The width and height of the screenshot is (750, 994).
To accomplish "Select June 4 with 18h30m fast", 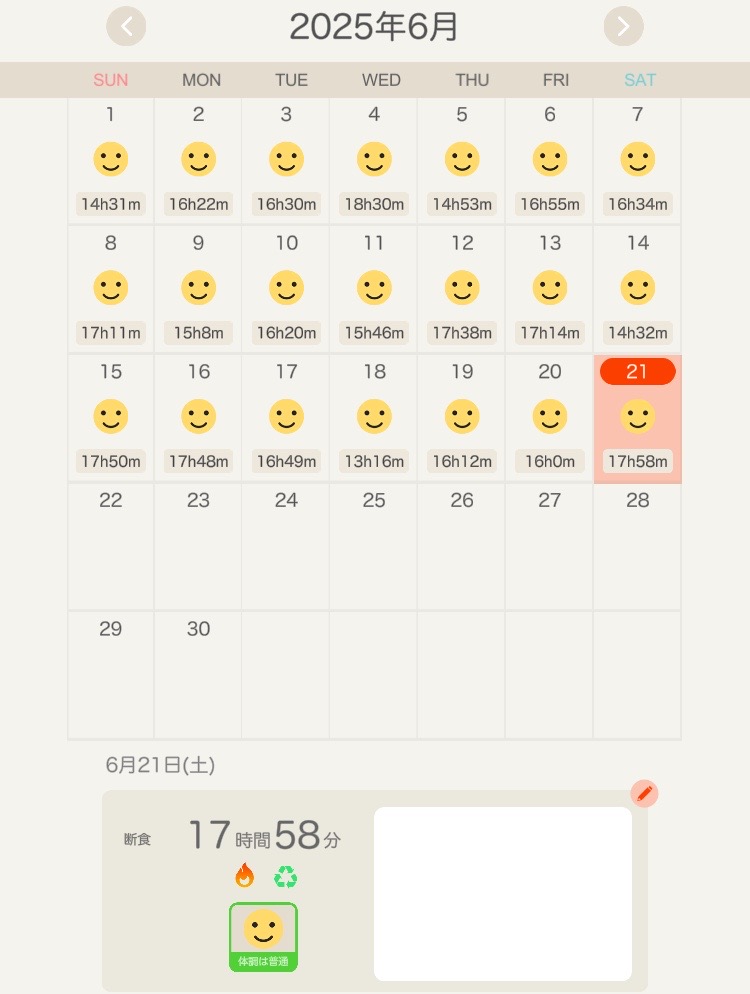I will click(x=374, y=161).
